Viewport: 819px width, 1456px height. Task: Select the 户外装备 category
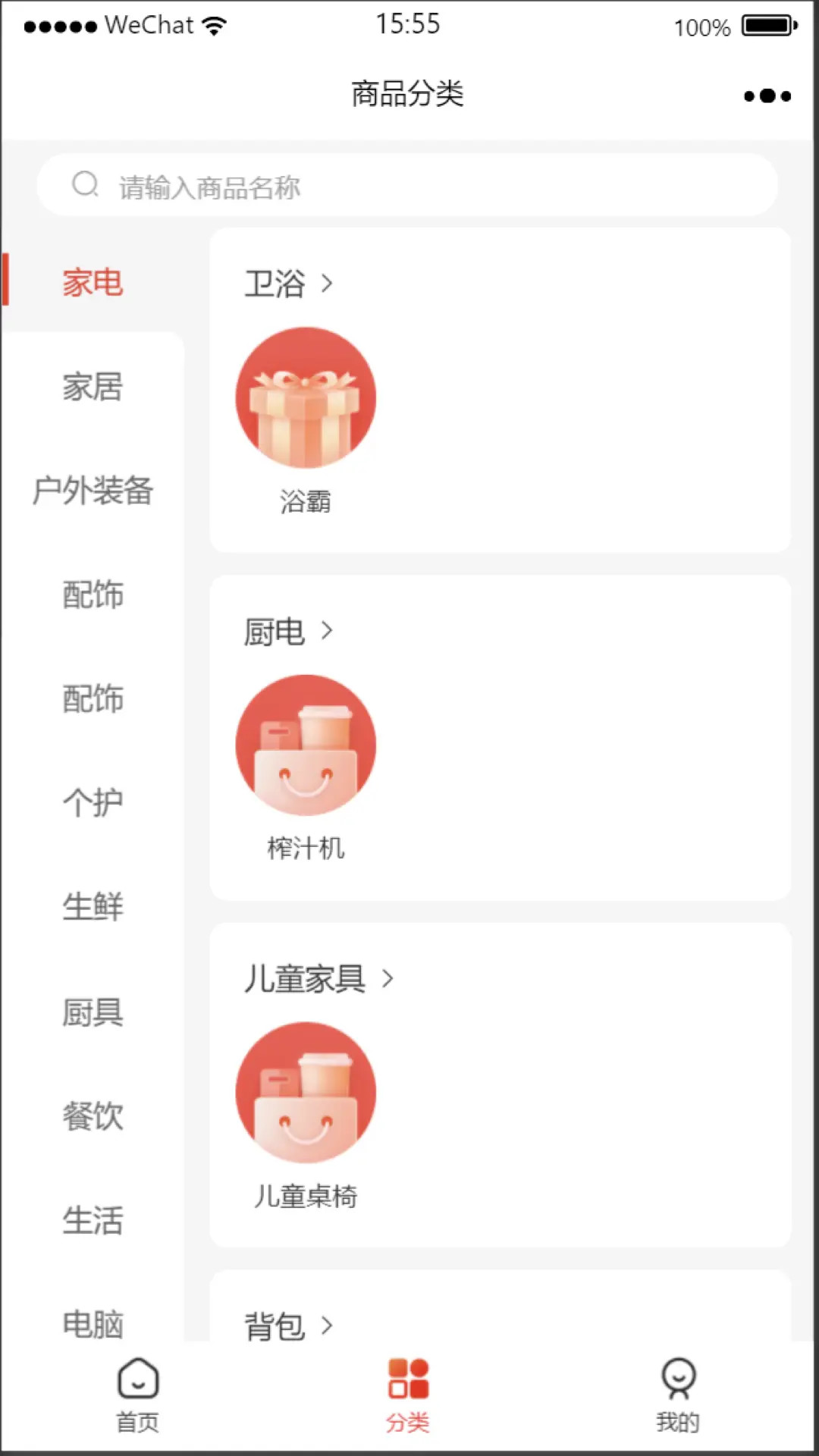pos(93,491)
